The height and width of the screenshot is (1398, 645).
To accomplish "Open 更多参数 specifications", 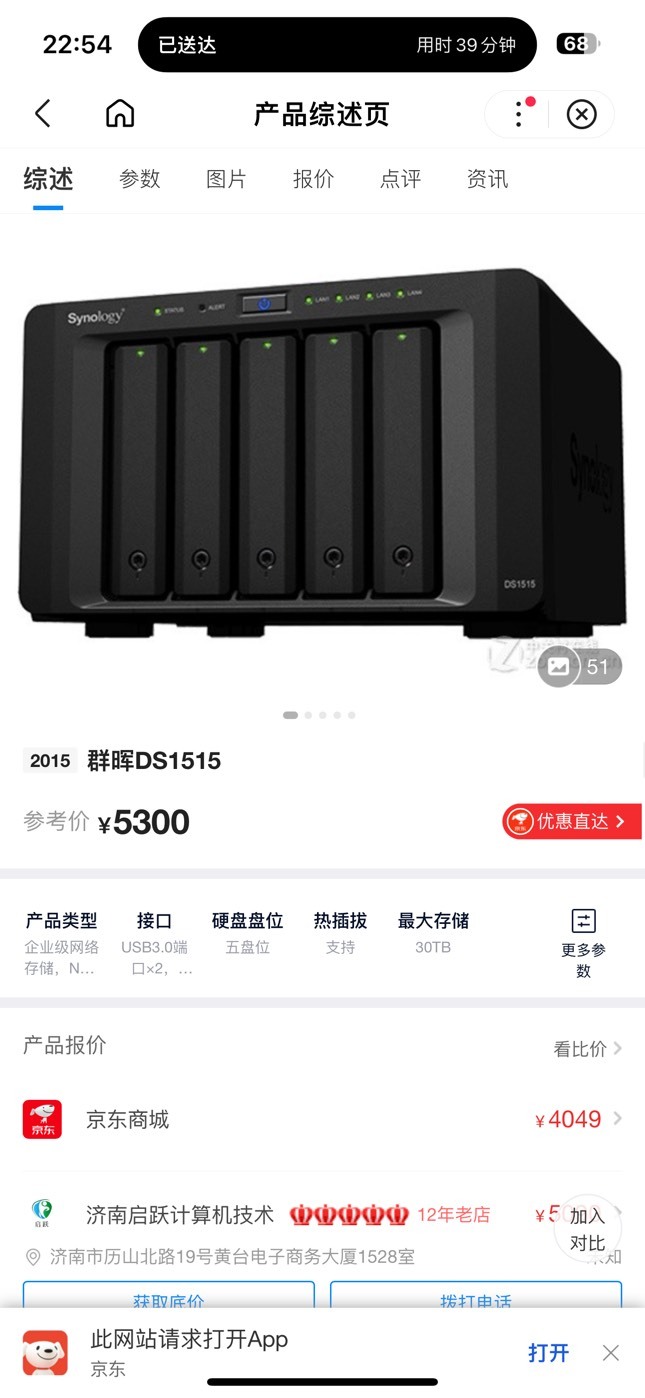I will (x=583, y=943).
